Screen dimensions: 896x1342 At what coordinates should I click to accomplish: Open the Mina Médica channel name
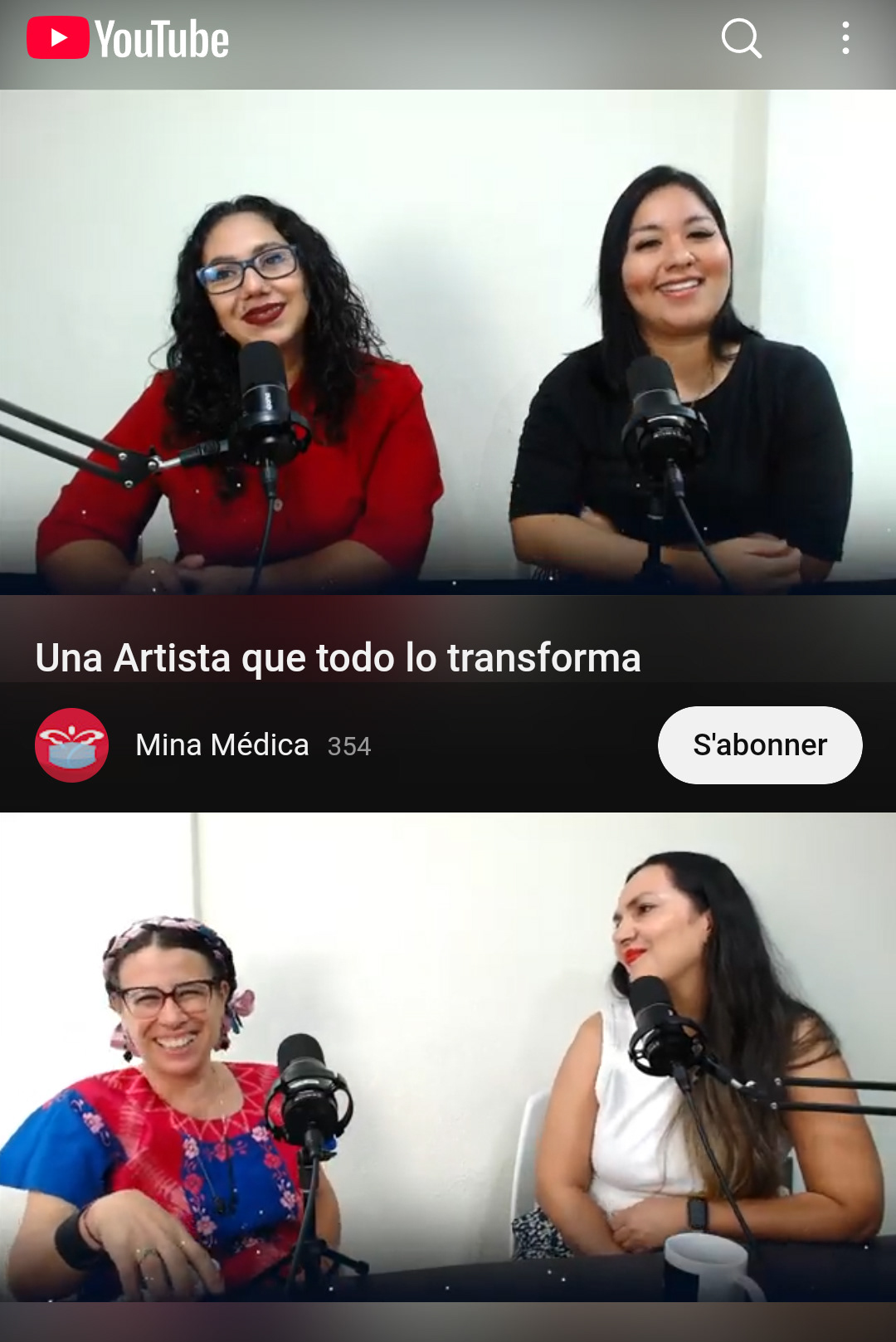(222, 744)
